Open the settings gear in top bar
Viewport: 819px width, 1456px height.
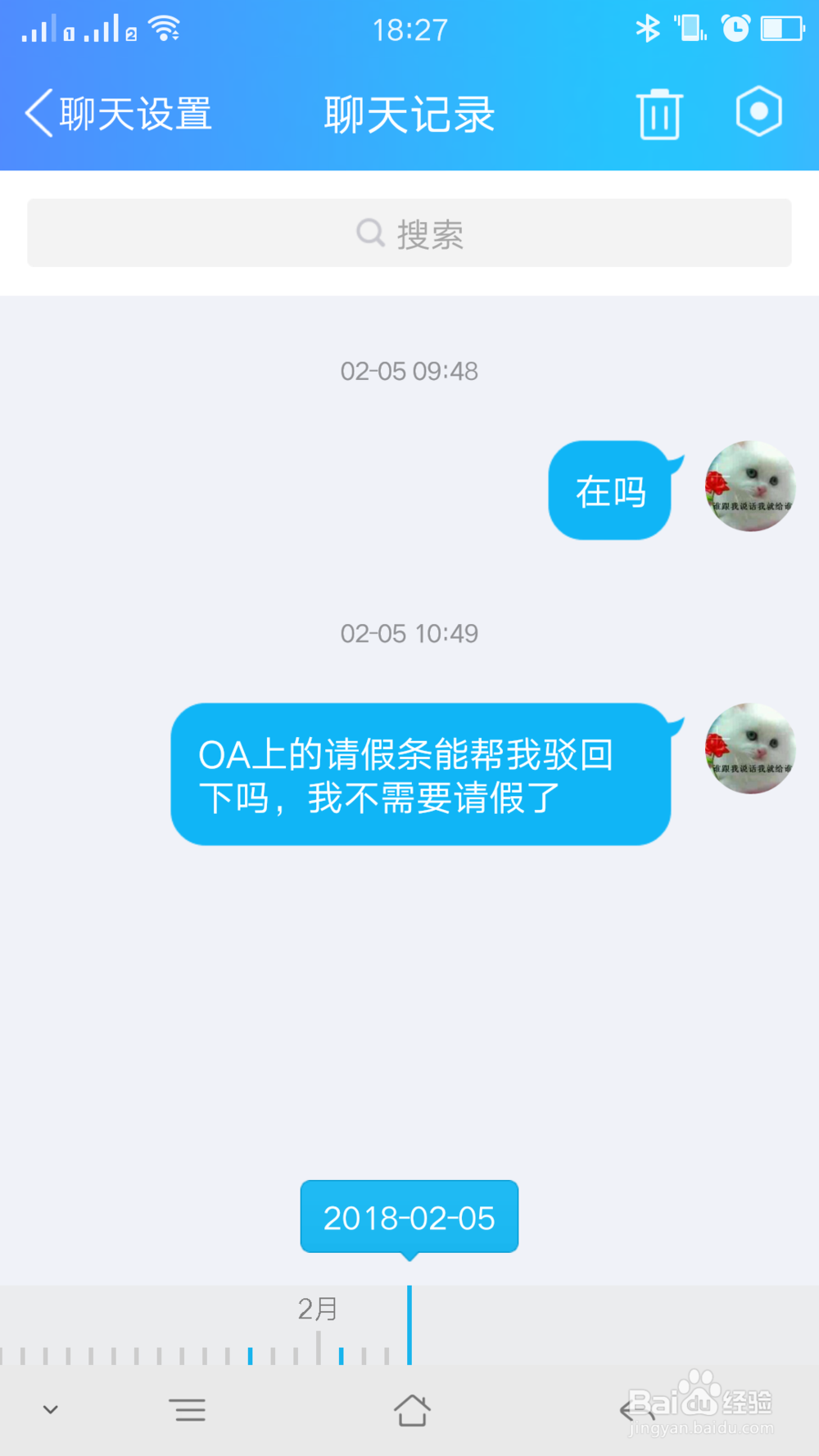pos(758,112)
